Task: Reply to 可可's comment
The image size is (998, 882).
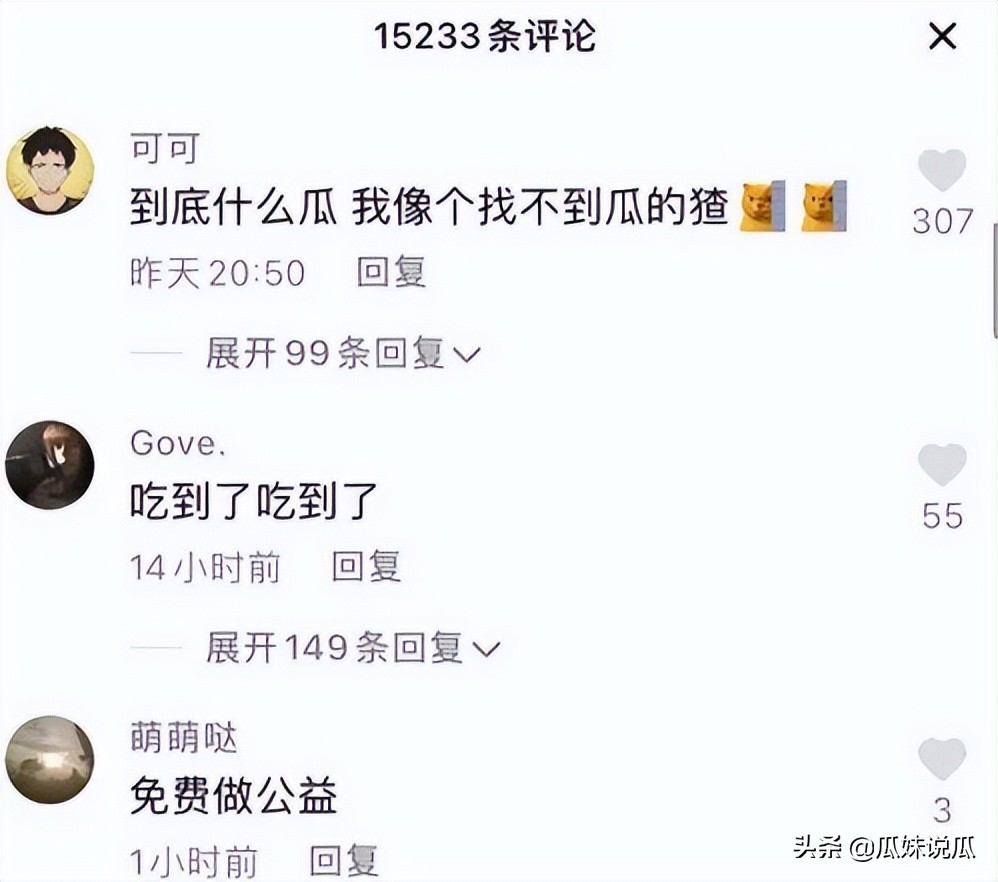Action: [x=391, y=272]
